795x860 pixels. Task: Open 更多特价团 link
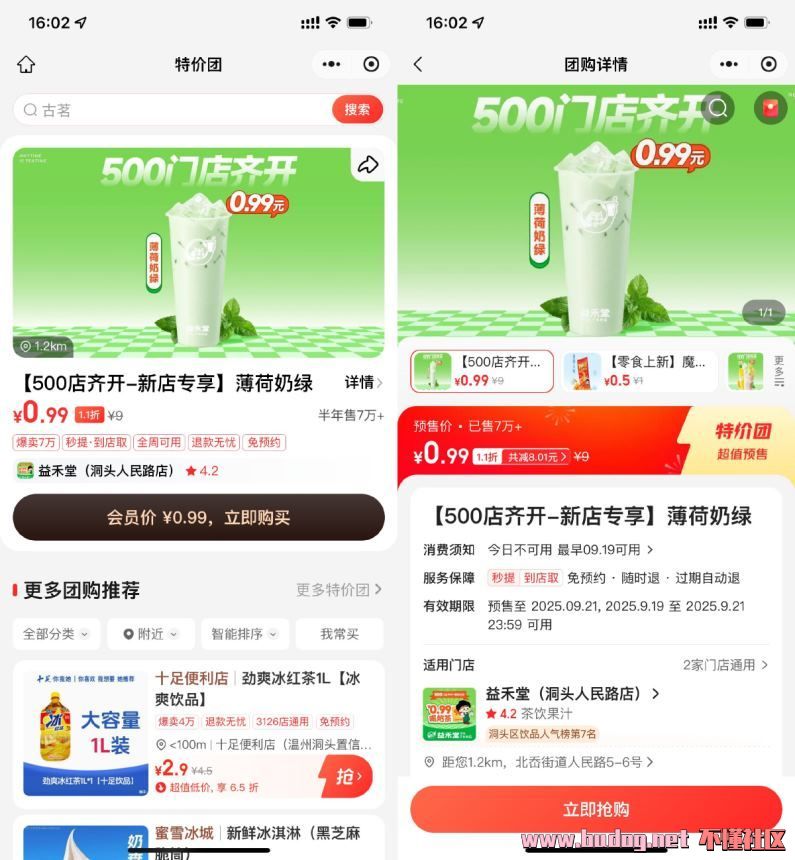click(338, 589)
